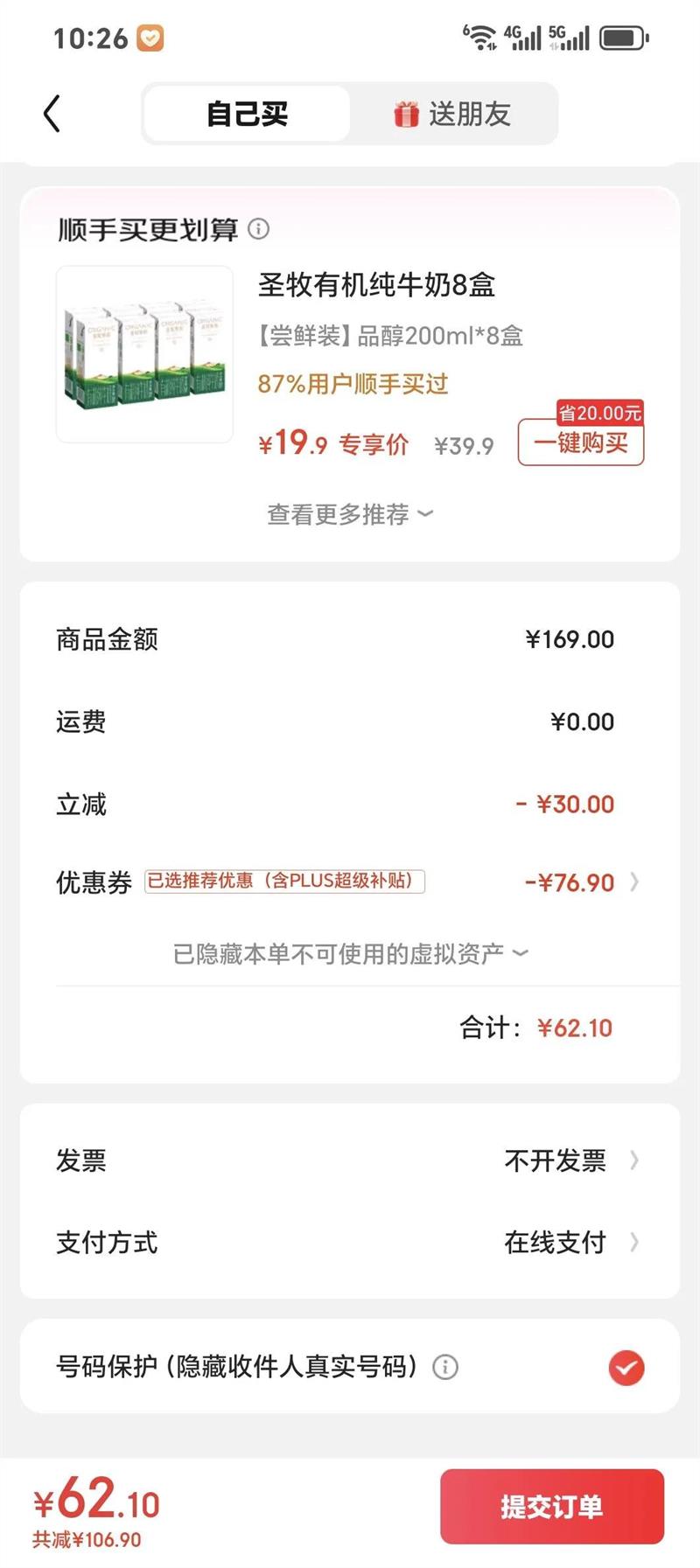Image resolution: width=700 pixels, height=1568 pixels.
Task: Open the 发票 invoice options
Action: [x=350, y=1160]
